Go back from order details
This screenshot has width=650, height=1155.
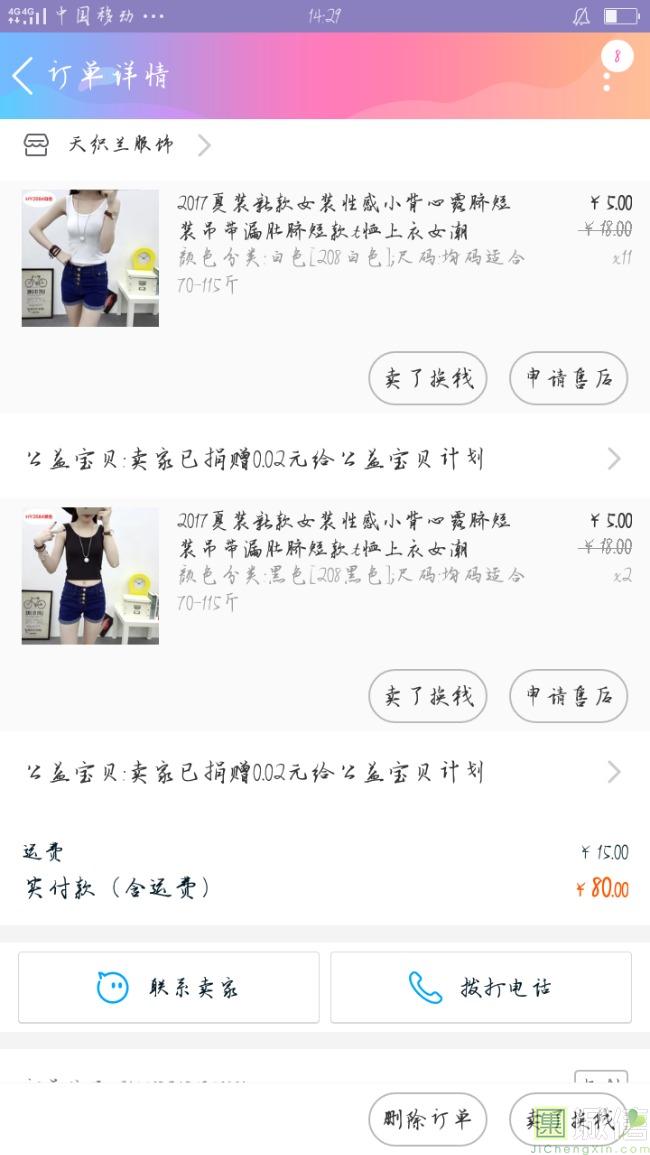(x=24, y=76)
